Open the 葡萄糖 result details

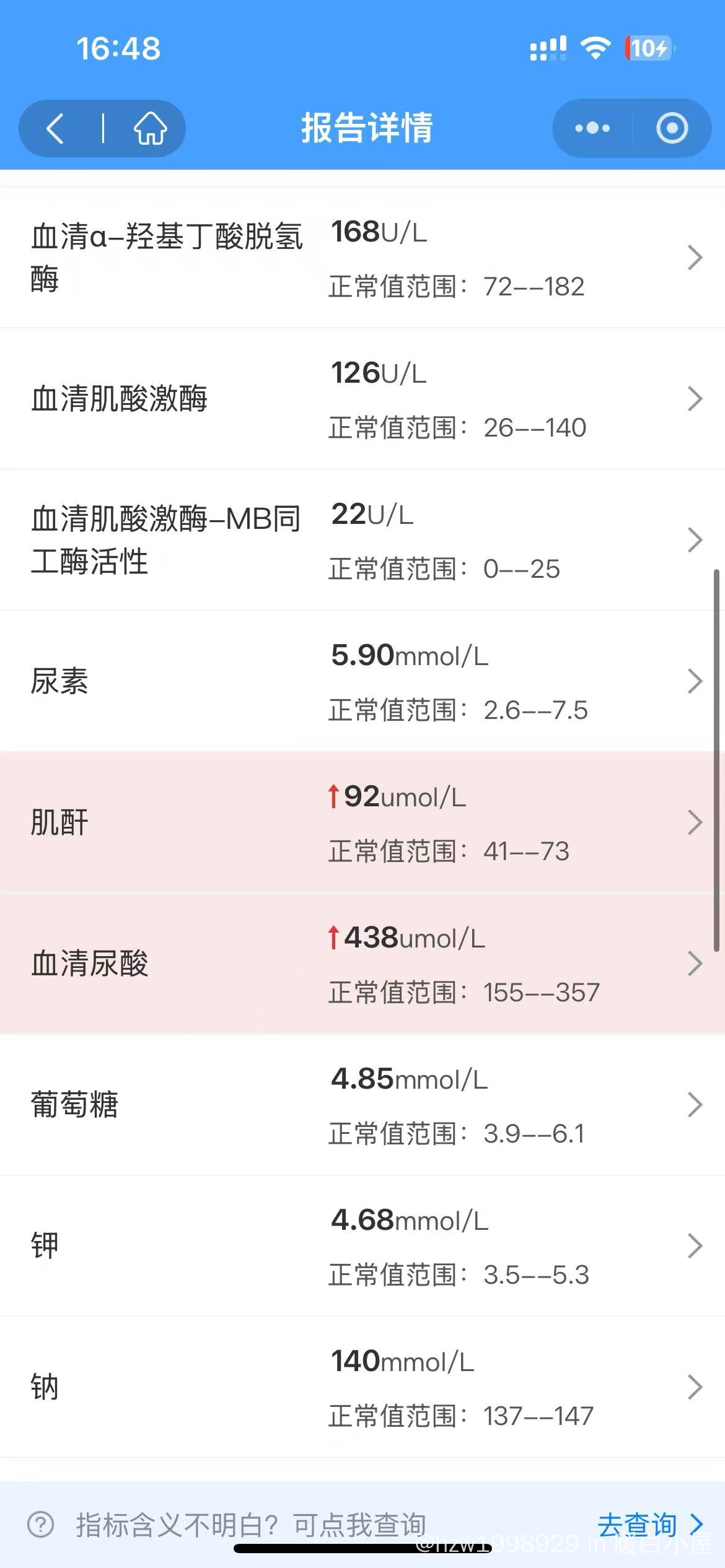point(362,1105)
